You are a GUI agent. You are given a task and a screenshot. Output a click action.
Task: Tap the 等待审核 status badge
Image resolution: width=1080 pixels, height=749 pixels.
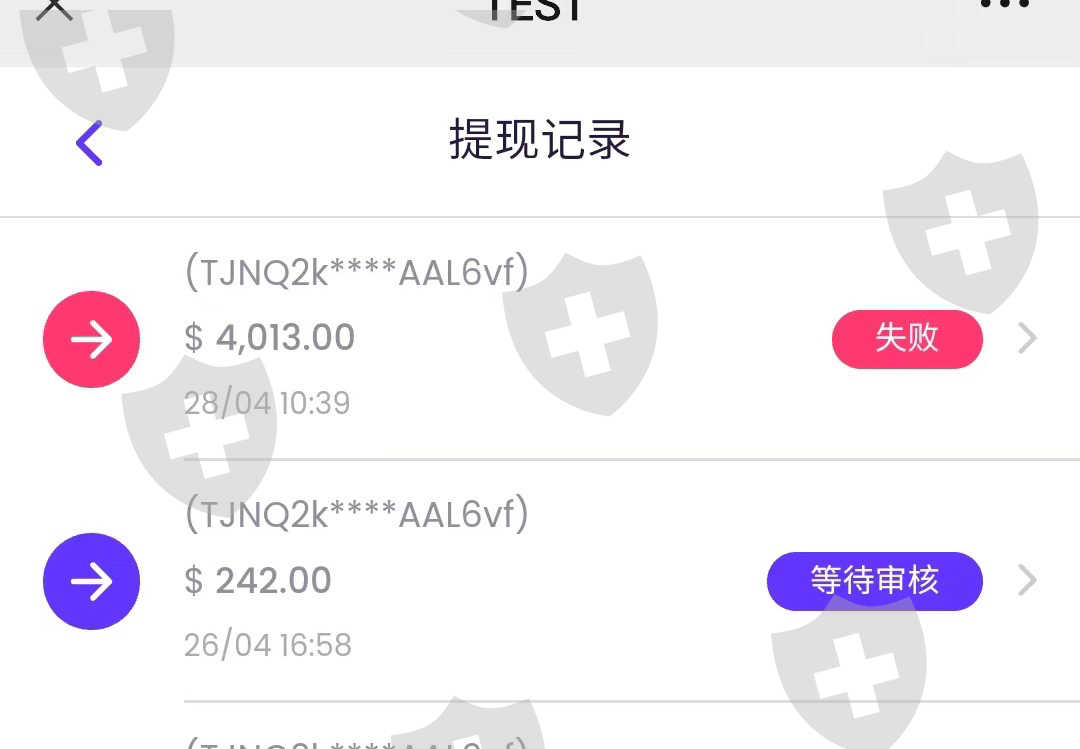click(875, 581)
